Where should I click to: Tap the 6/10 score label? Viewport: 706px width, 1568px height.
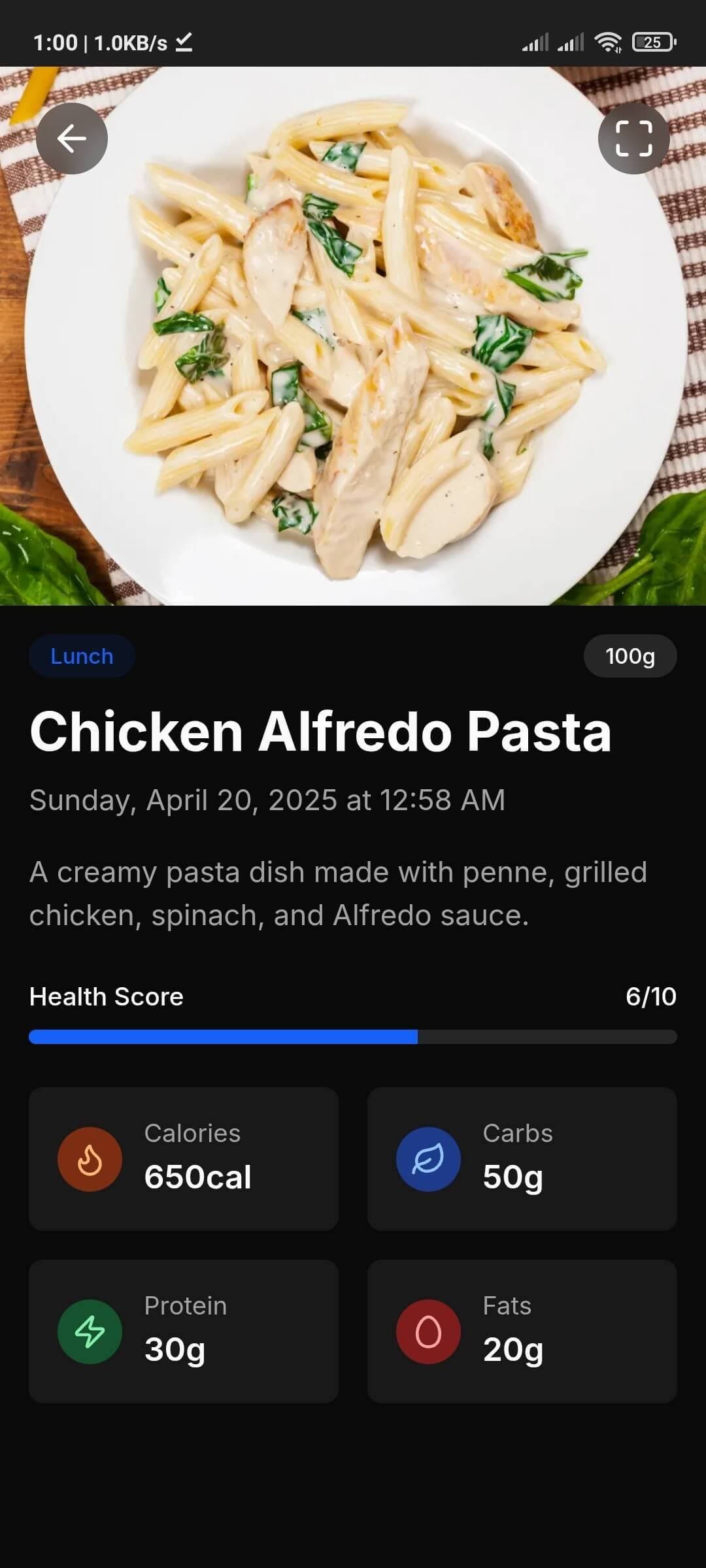(650, 997)
